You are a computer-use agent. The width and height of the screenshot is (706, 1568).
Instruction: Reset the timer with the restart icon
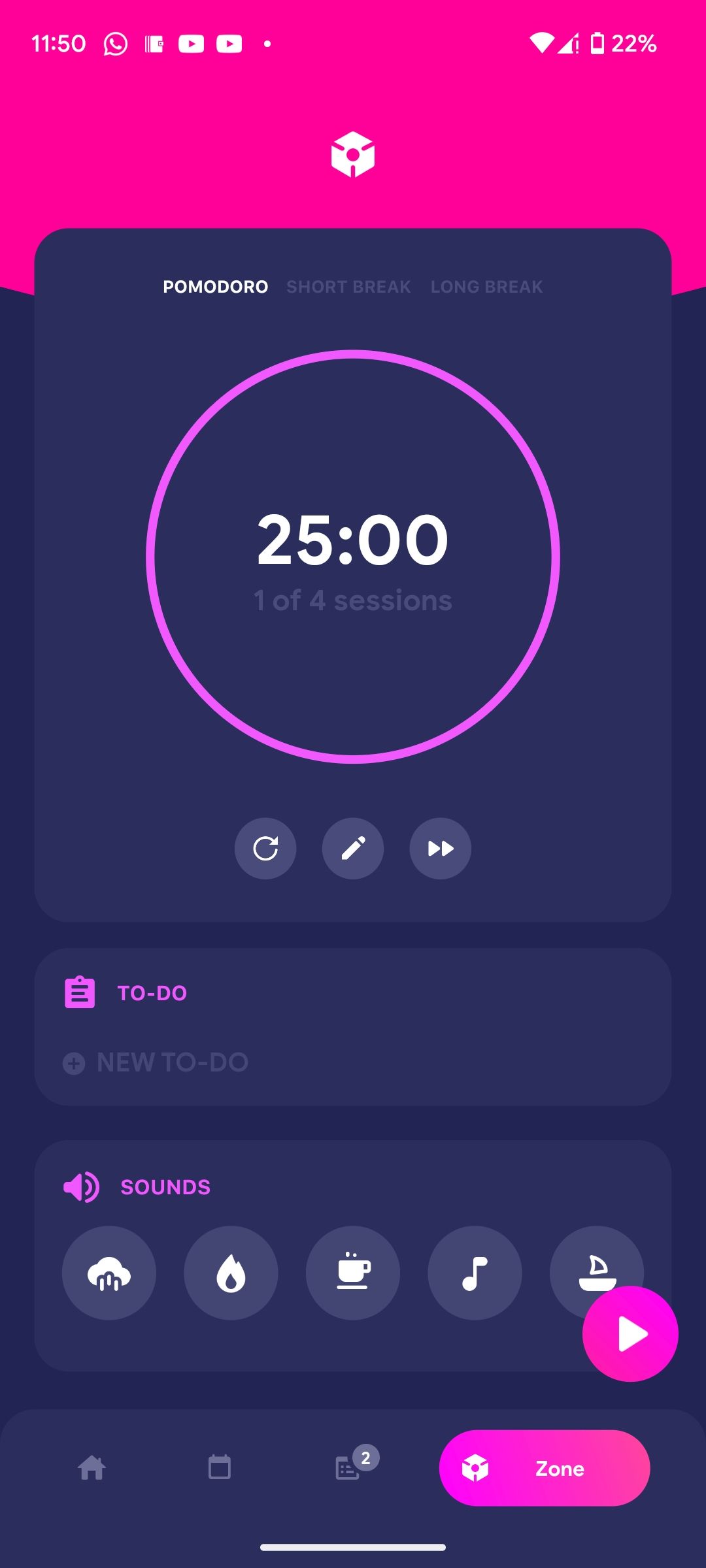point(265,849)
